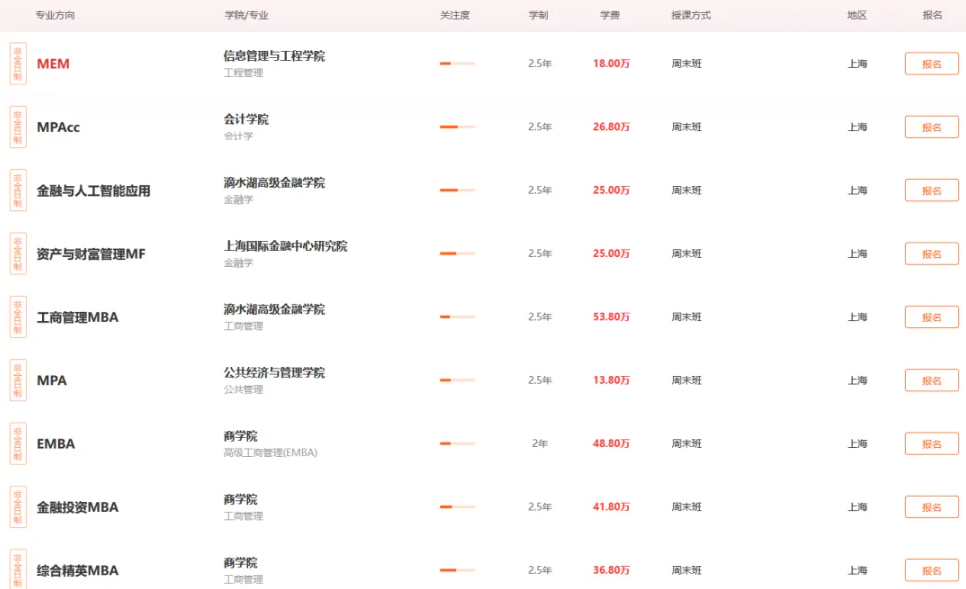The height and width of the screenshot is (589, 966).
Task: Sign up for MPAcc via 报名
Action: pos(931,127)
